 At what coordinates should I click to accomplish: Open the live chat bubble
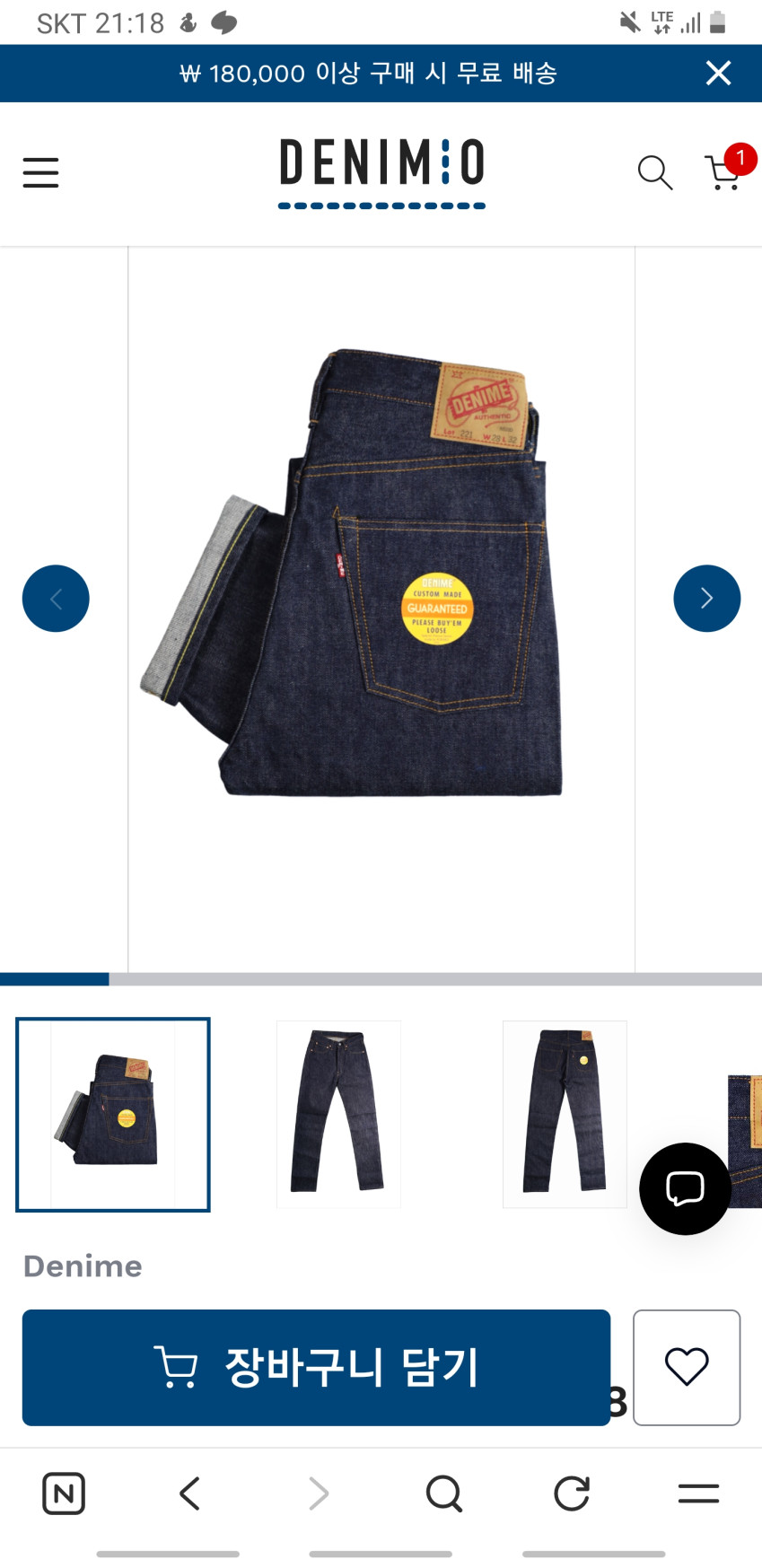pos(685,1188)
